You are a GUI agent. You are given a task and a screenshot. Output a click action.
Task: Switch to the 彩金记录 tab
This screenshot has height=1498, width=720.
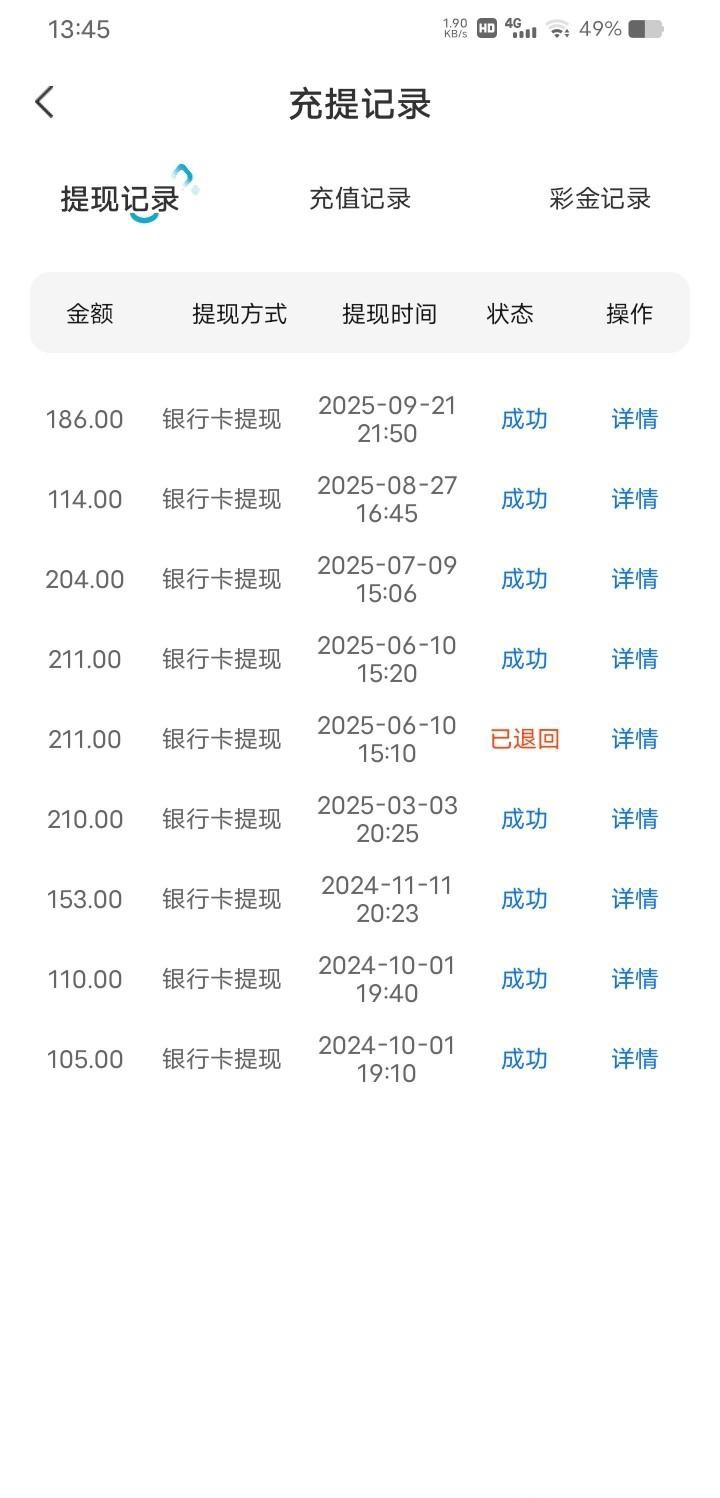[600, 198]
